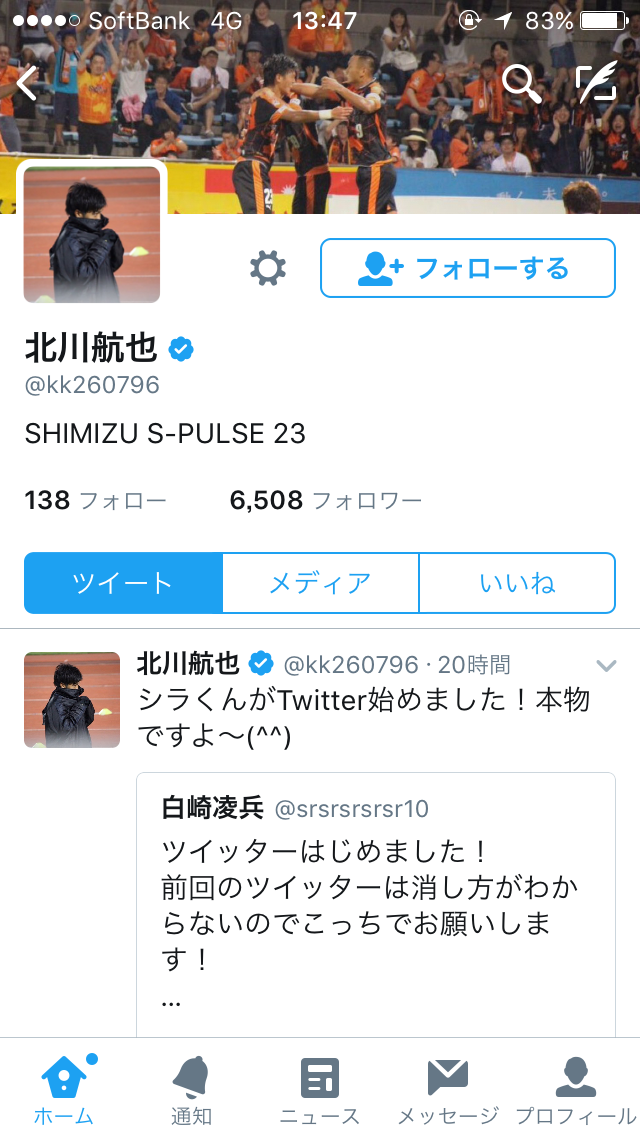Expand the tweet options chevron
The image size is (640, 1136).
click(605, 665)
